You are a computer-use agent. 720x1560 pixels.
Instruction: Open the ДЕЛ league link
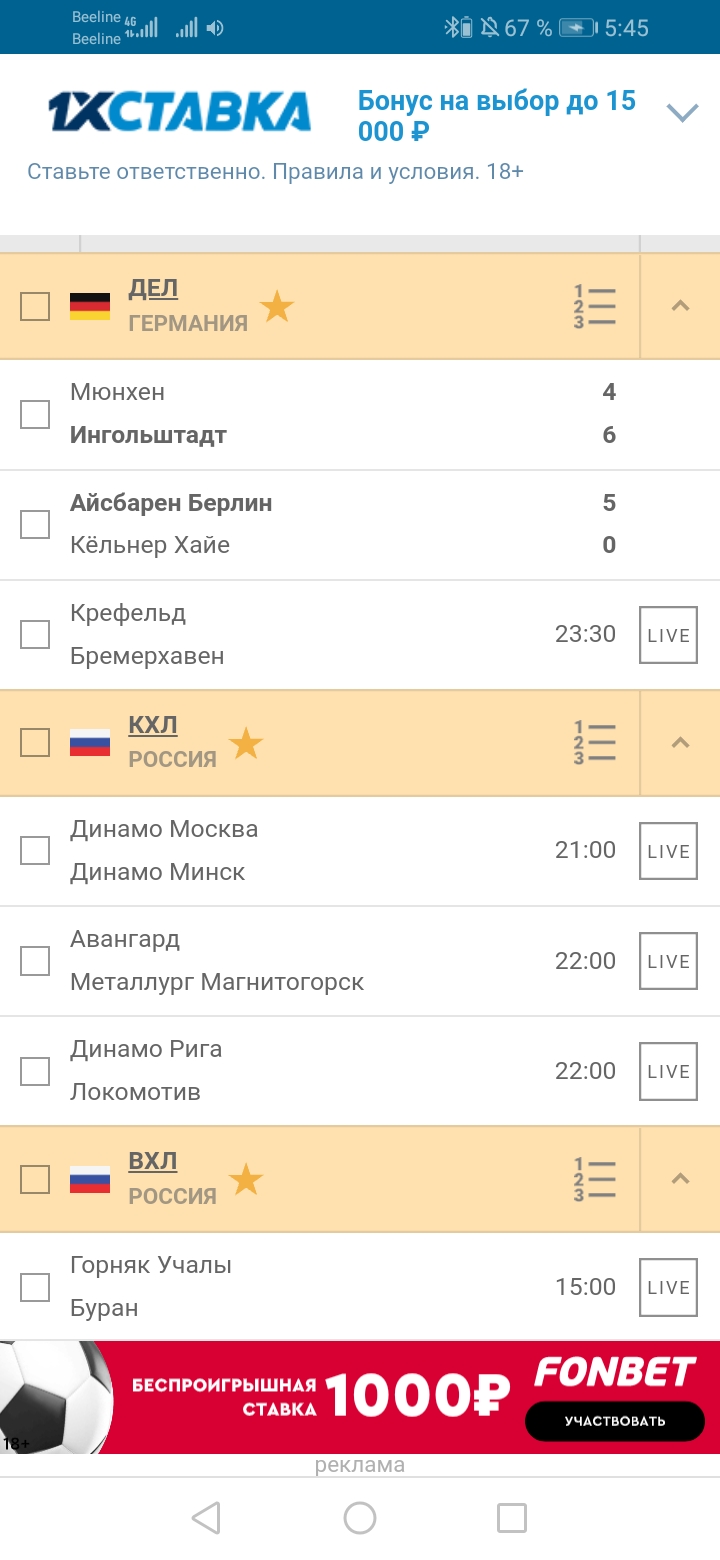[x=153, y=289]
